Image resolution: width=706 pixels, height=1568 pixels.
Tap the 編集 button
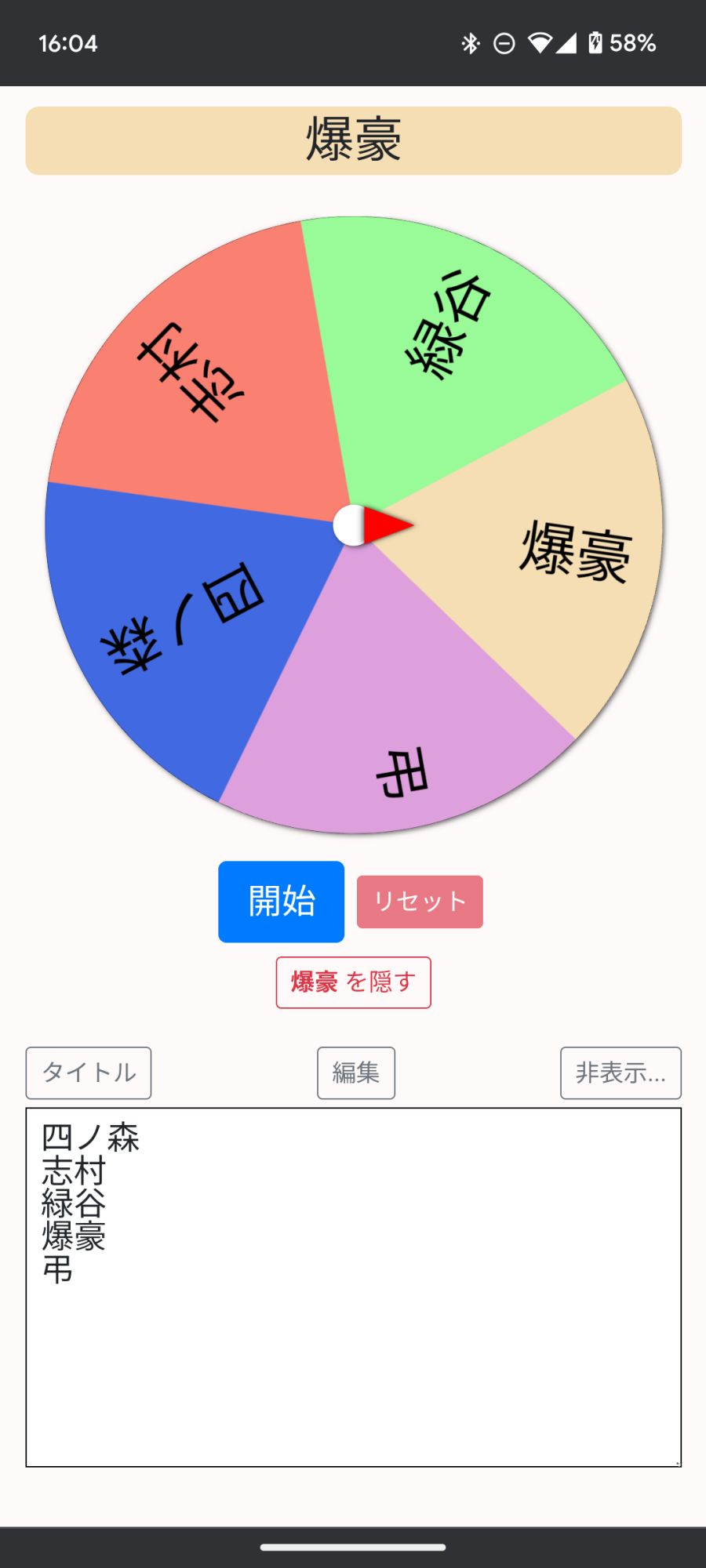coord(356,1073)
